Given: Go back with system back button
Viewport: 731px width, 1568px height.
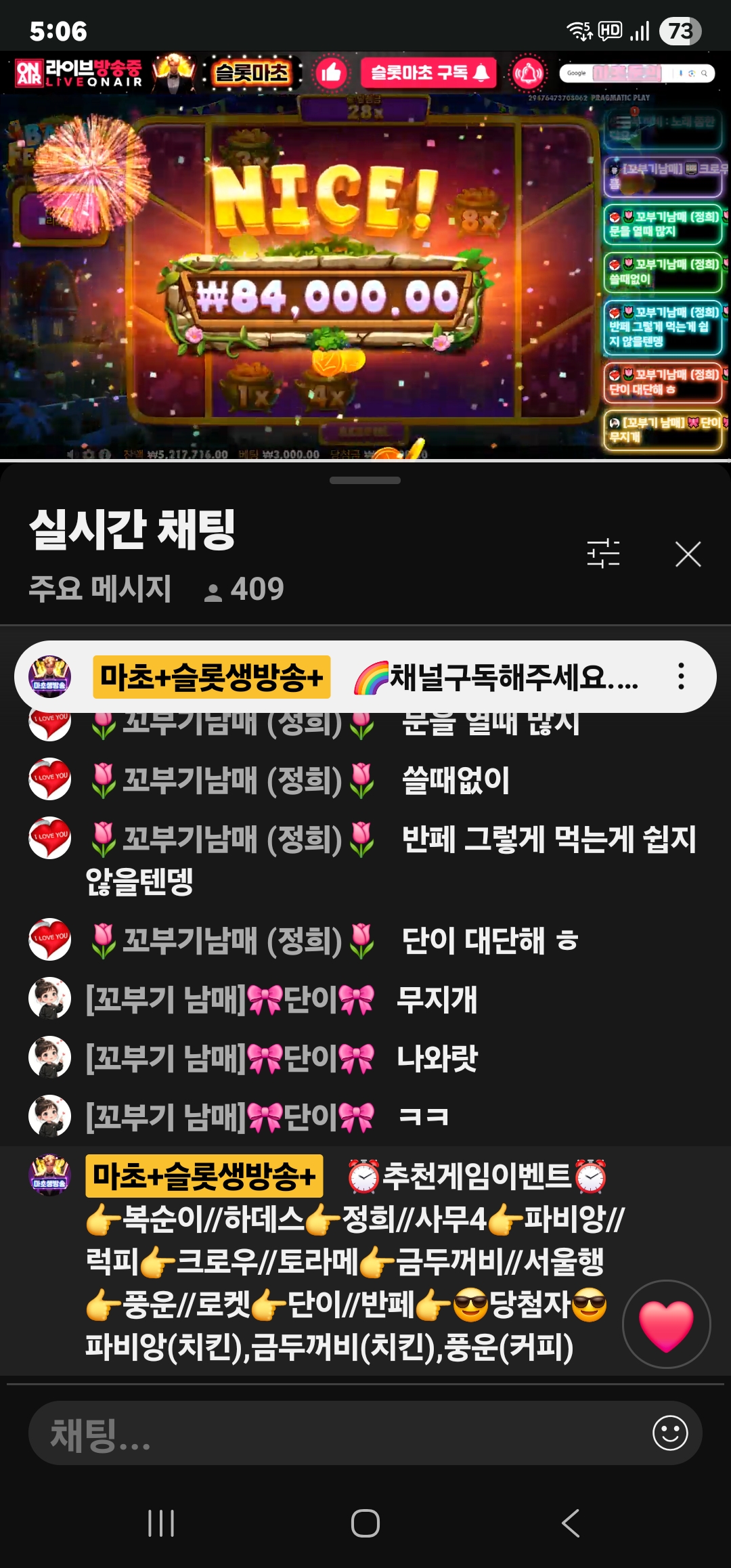Looking at the screenshot, I should (x=571, y=1523).
